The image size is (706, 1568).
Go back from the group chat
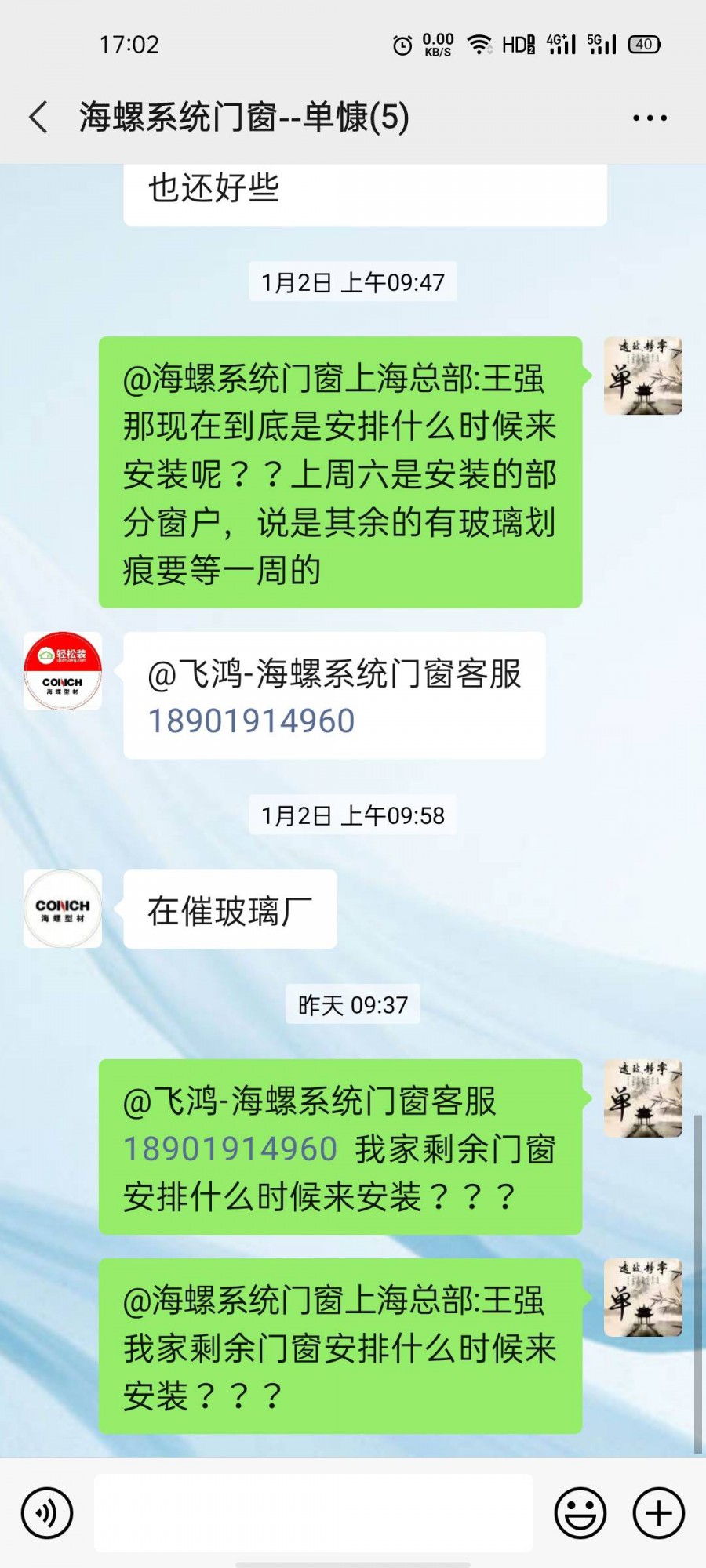pyautogui.click(x=38, y=118)
